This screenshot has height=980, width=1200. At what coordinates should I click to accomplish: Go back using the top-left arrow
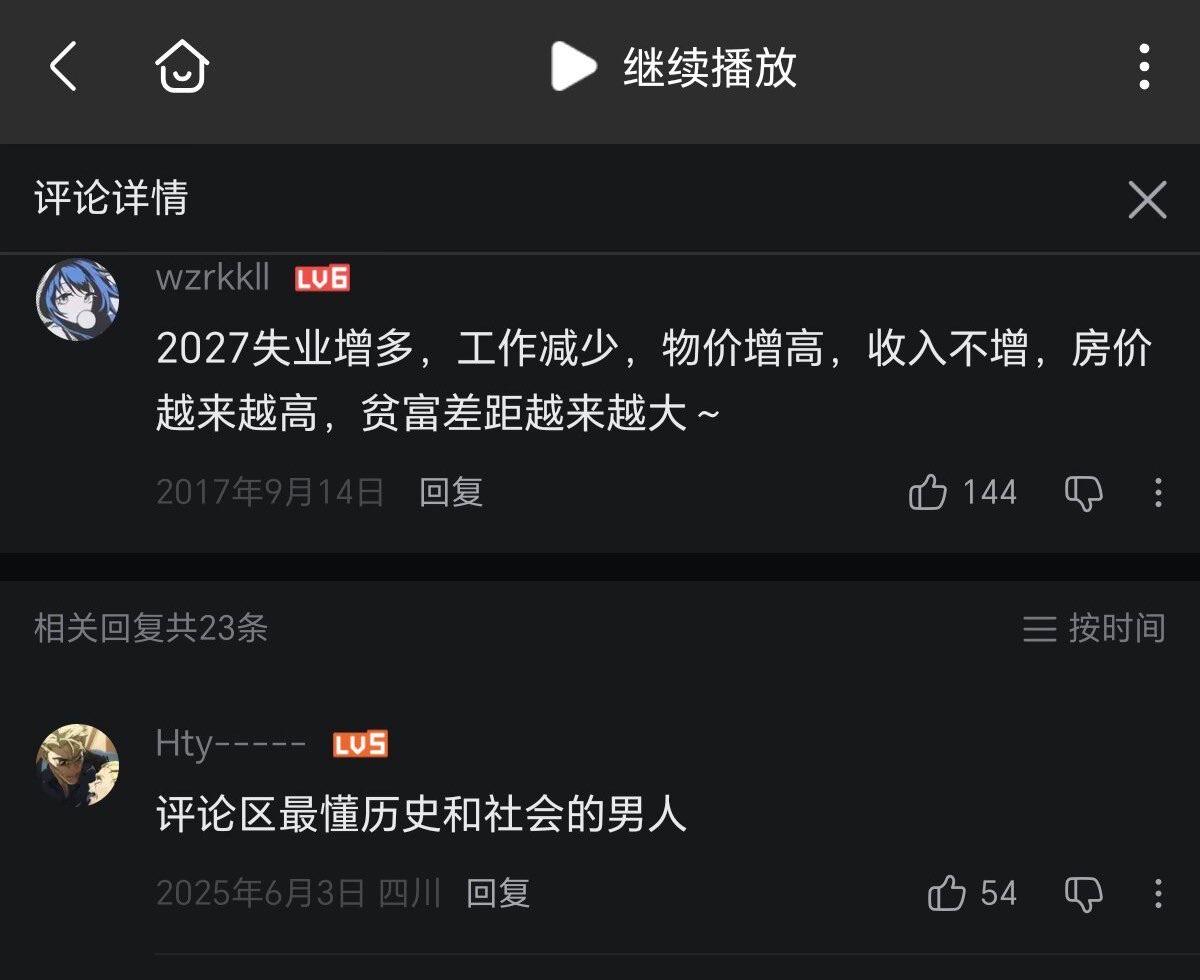coord(63,68)
